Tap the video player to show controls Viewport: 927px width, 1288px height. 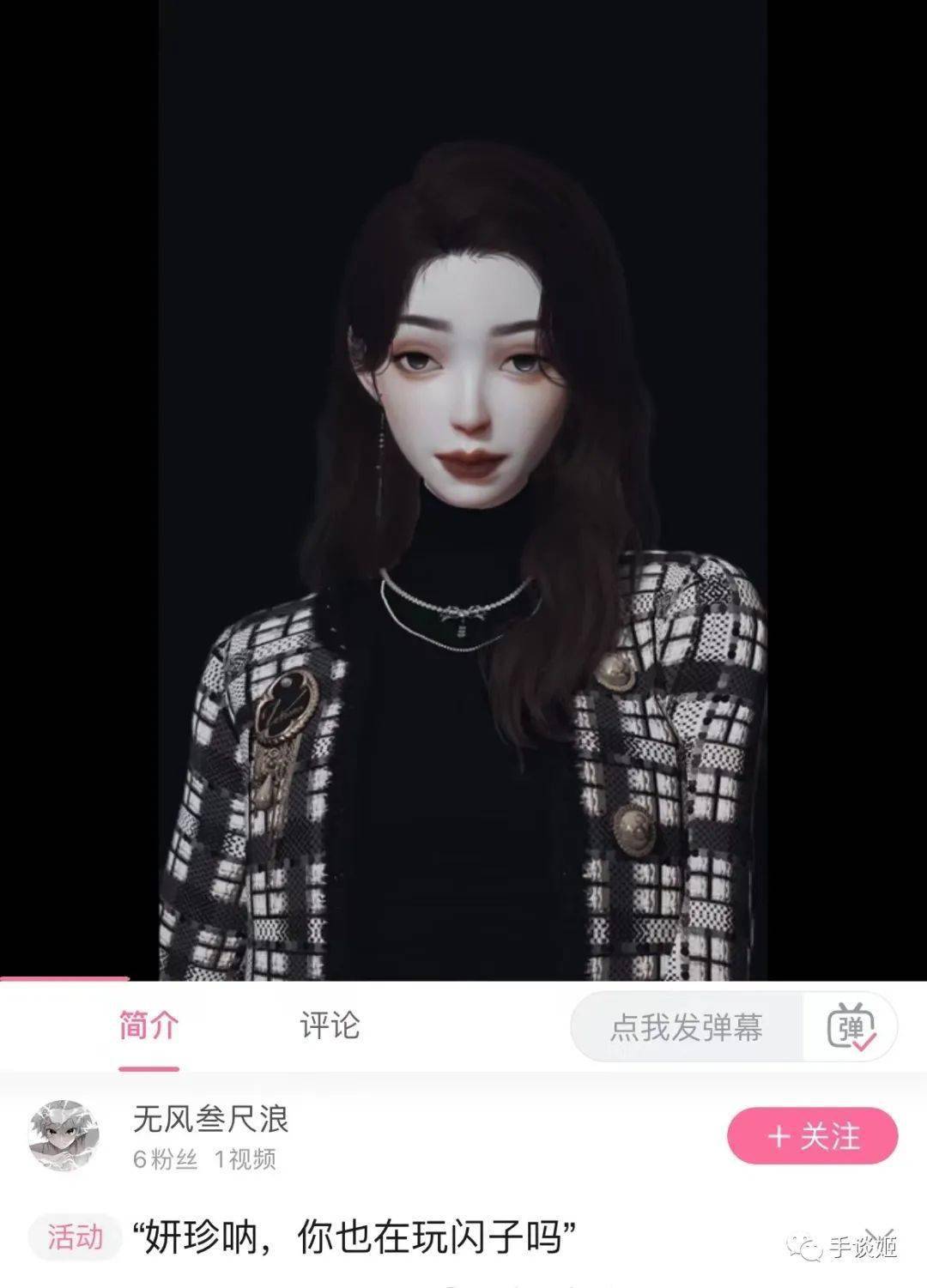[x=463, y=489]
